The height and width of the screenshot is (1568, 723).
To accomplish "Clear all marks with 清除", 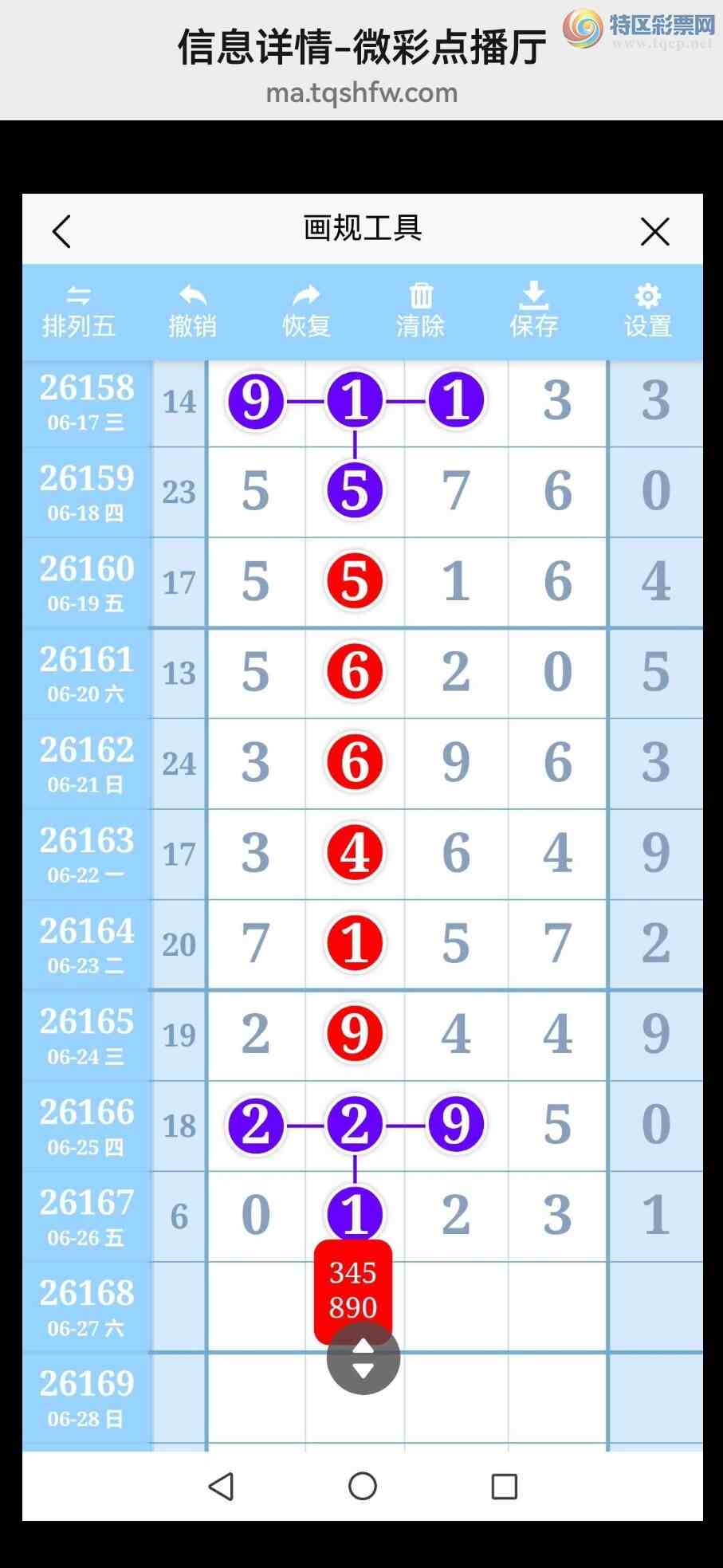I will coord(421,312).
